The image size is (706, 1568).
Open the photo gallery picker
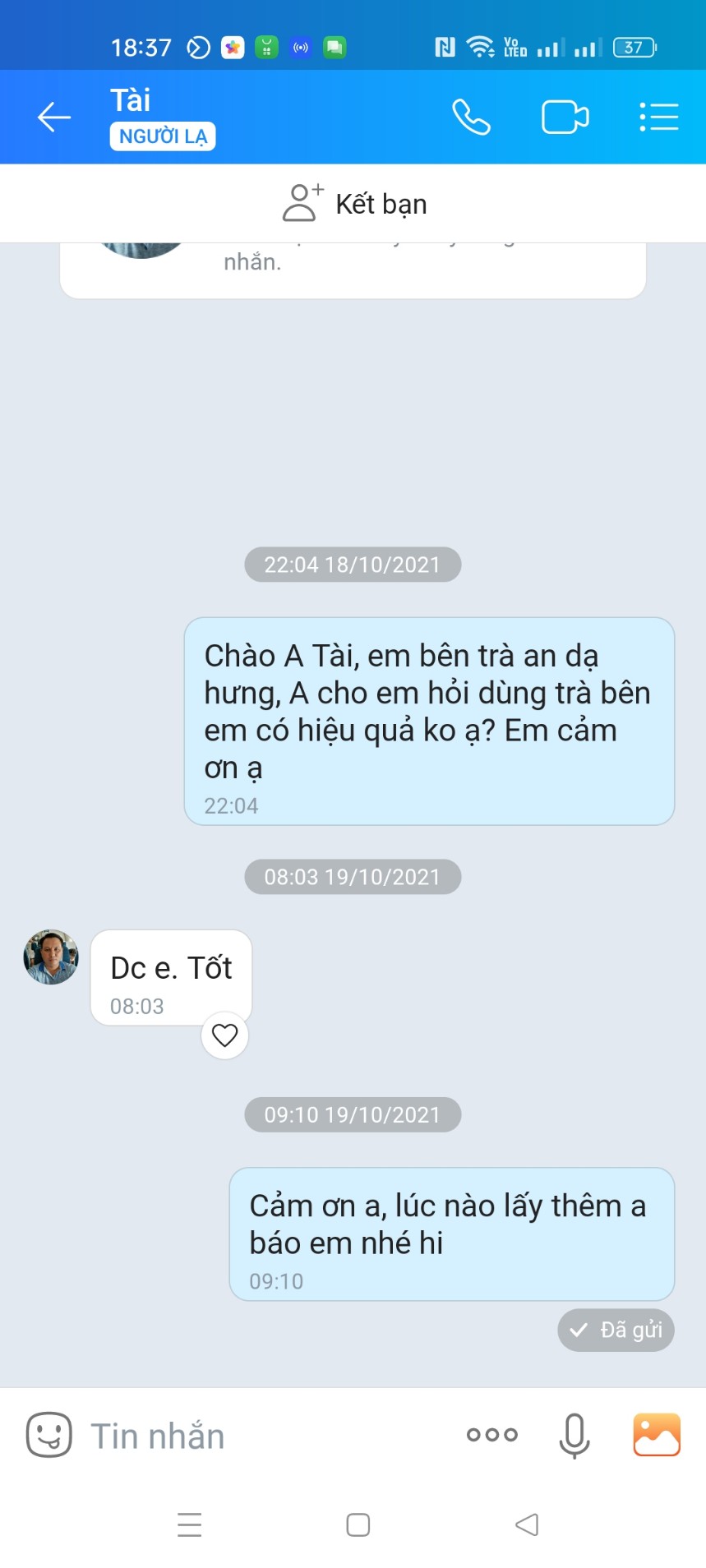(x=656, y=1435)
